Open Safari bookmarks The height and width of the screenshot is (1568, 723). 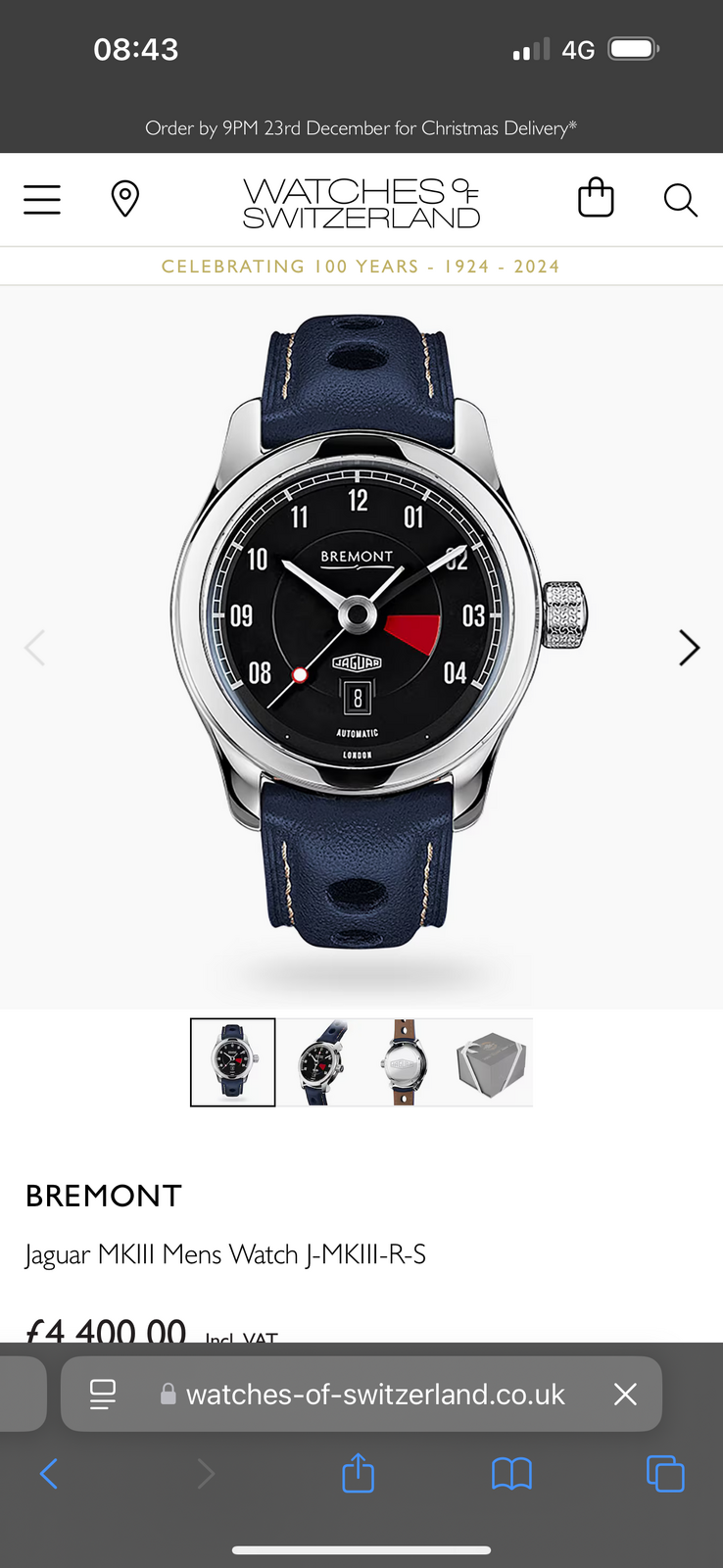coord(511,1473)
